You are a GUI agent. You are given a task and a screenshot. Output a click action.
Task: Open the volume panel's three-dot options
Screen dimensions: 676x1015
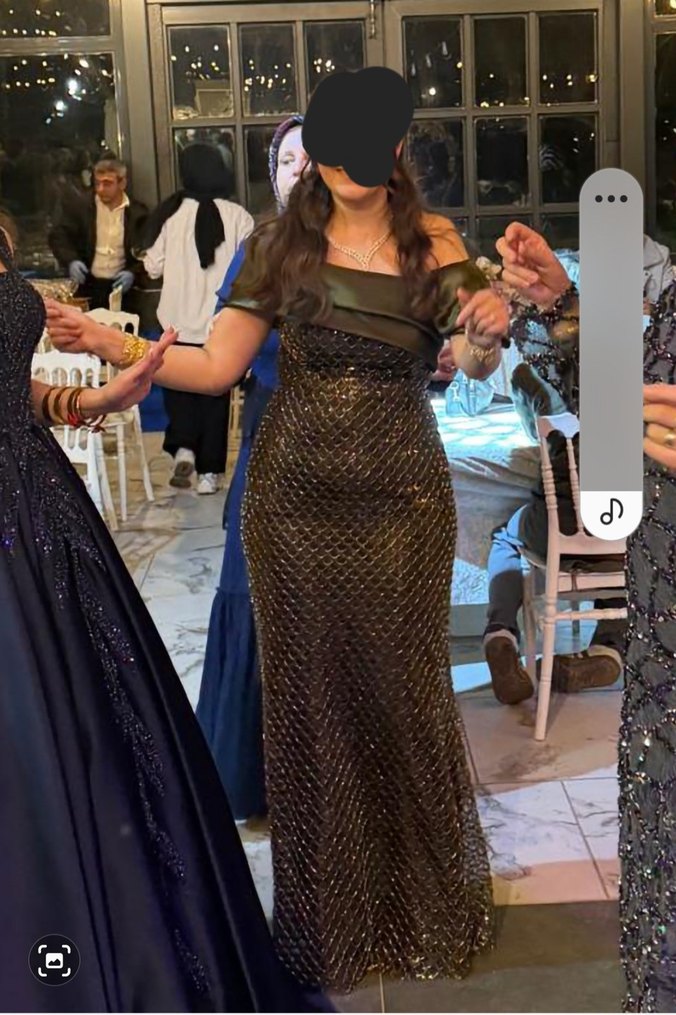610,198
